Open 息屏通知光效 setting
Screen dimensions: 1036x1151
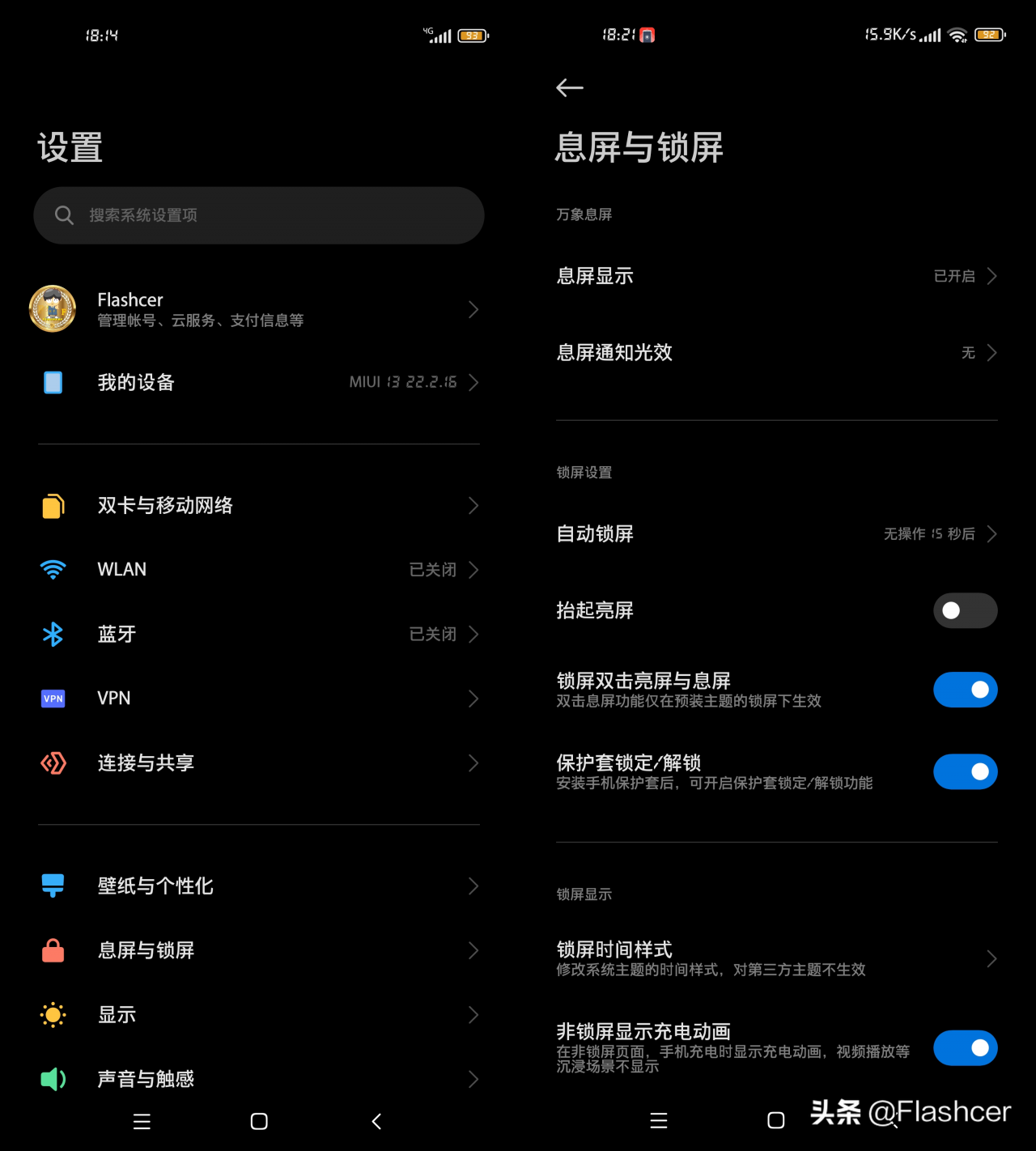[776, 353]
